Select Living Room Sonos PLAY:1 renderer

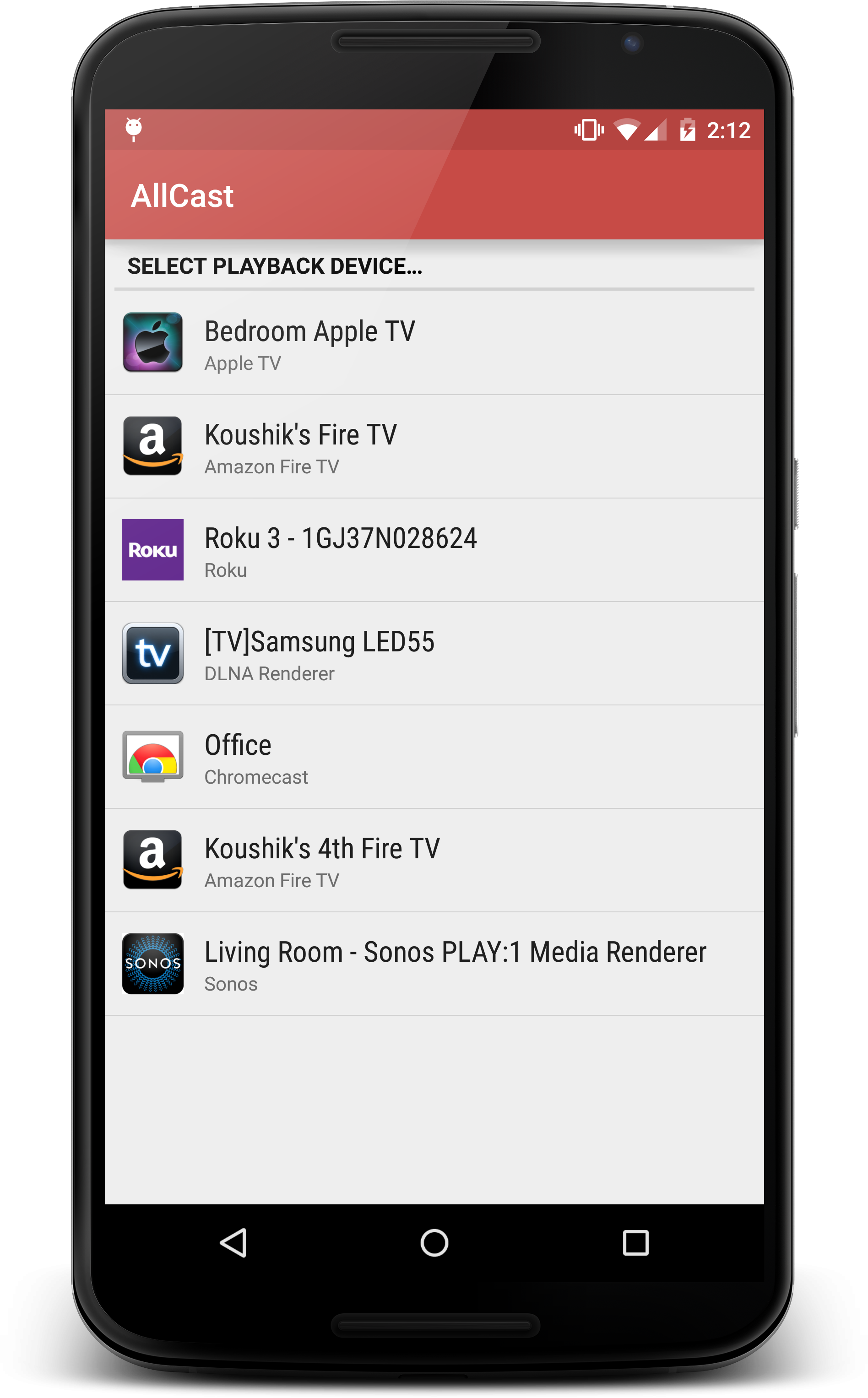[x=434, y=963]
